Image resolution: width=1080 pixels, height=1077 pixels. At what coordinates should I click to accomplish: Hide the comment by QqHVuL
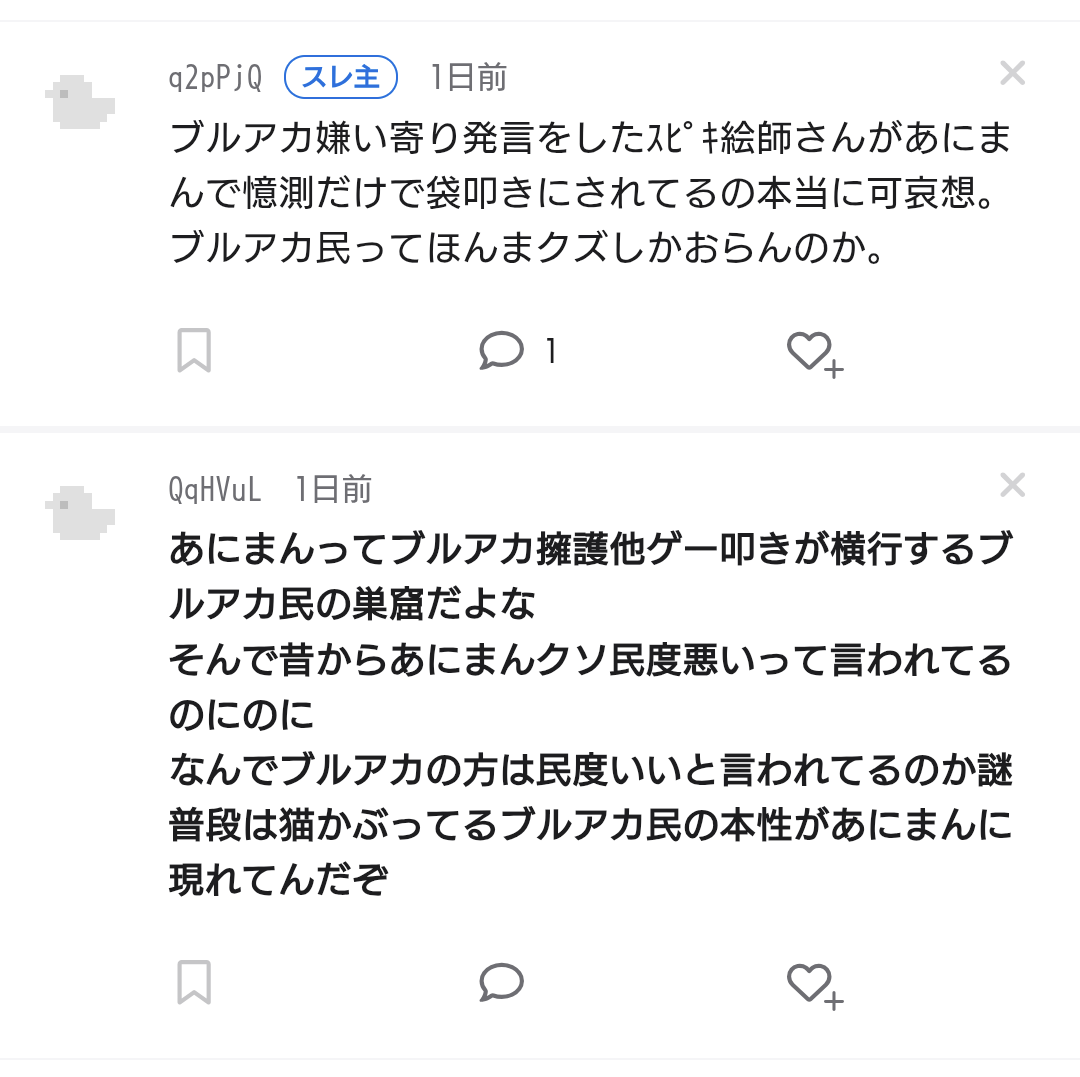1012,486
